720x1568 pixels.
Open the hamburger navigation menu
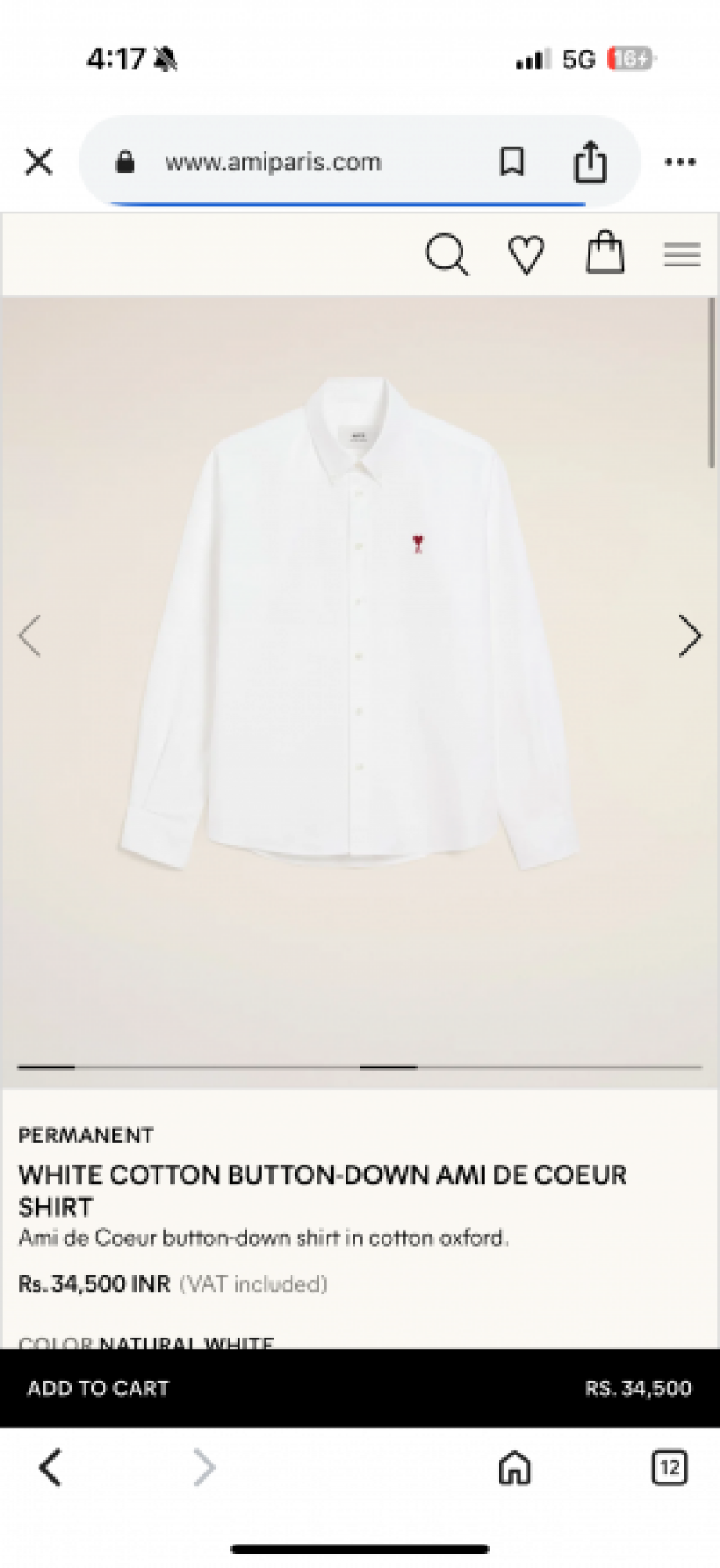682,255
